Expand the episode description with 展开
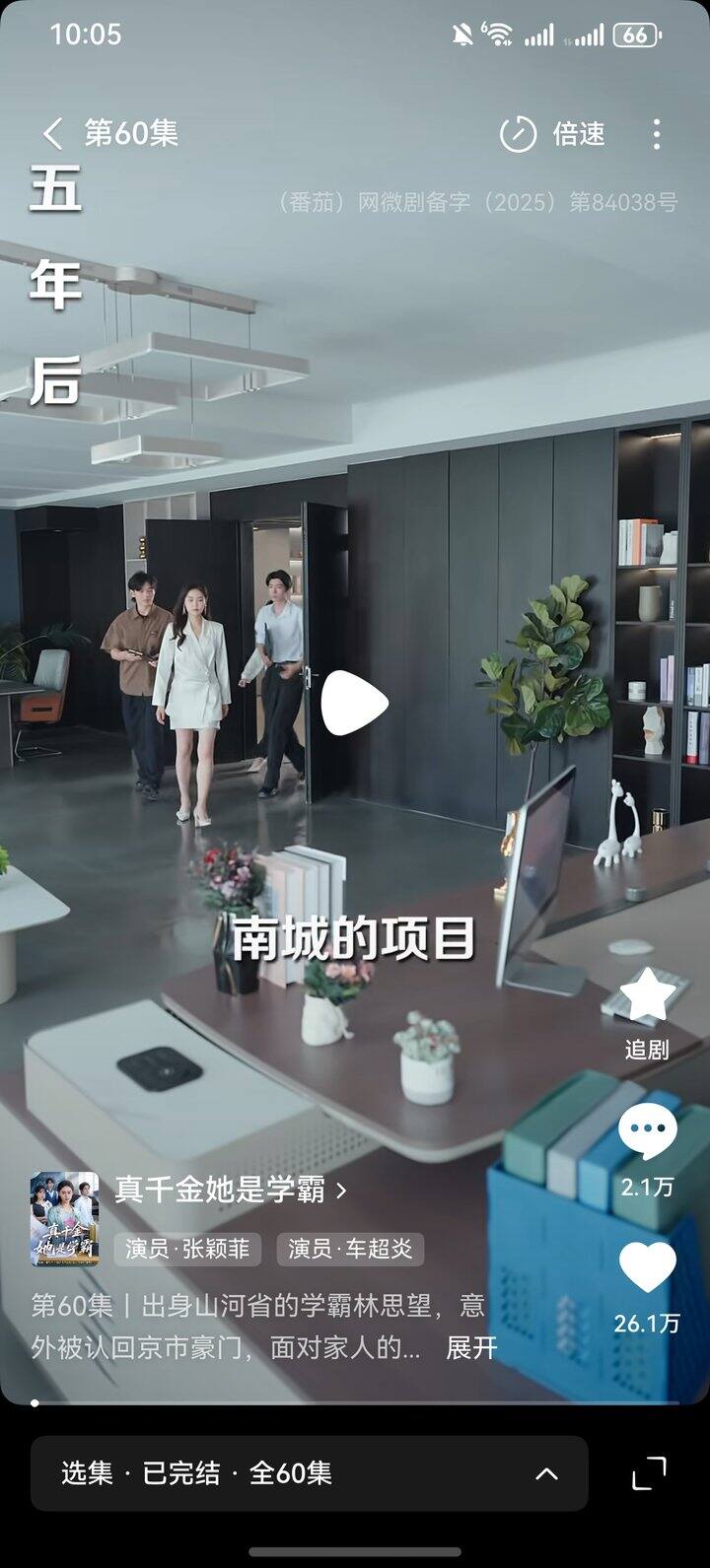710x1568 pixels. pos(471,1347)
